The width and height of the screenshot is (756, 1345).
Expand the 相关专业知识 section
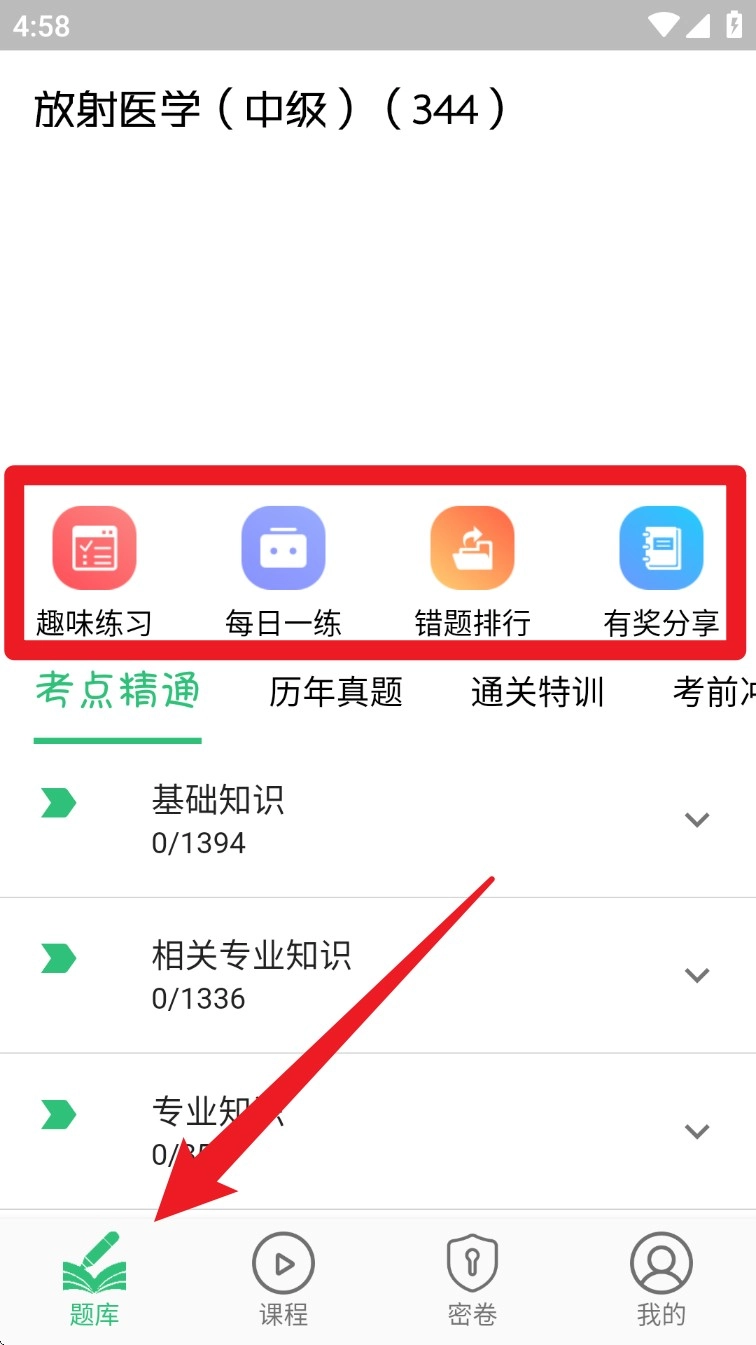(697, 975)
